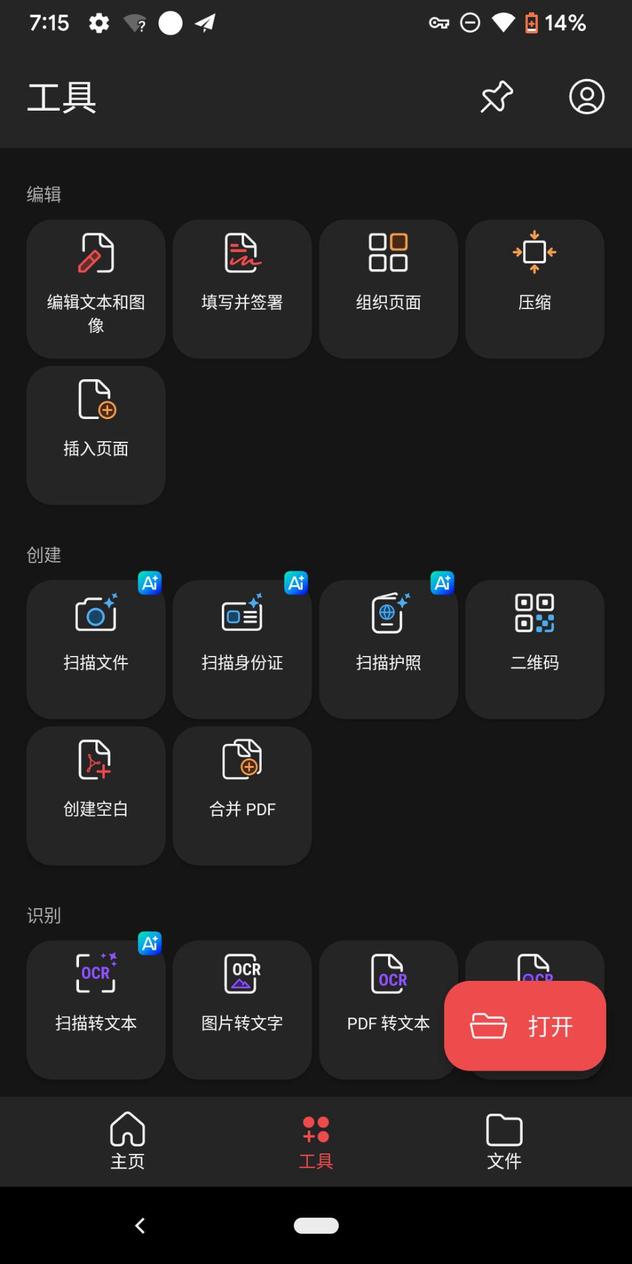The width and height of the screenshot is (632, 1264).
Task: Select 扫描护照 tool
Action: [388, 648]
